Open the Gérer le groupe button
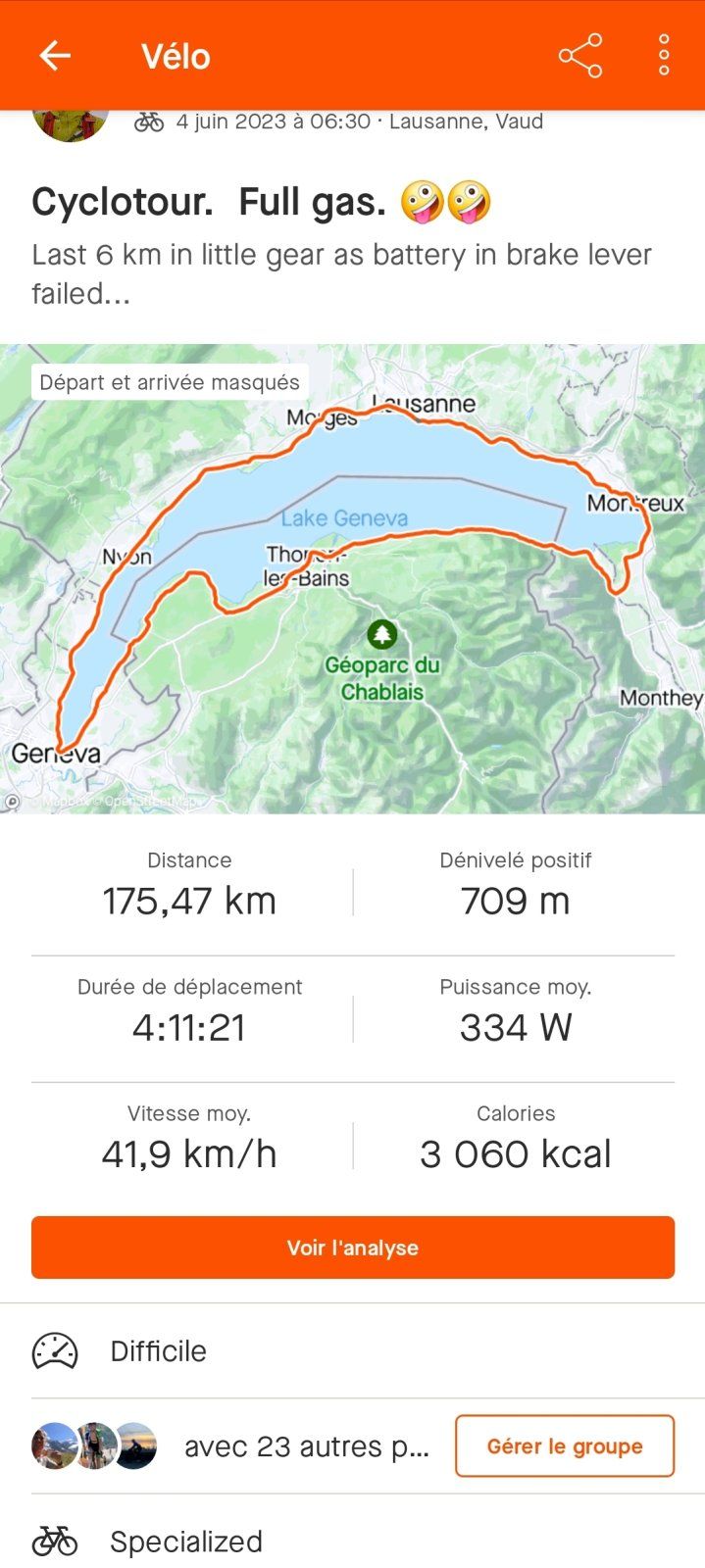 coord(565,1445)
